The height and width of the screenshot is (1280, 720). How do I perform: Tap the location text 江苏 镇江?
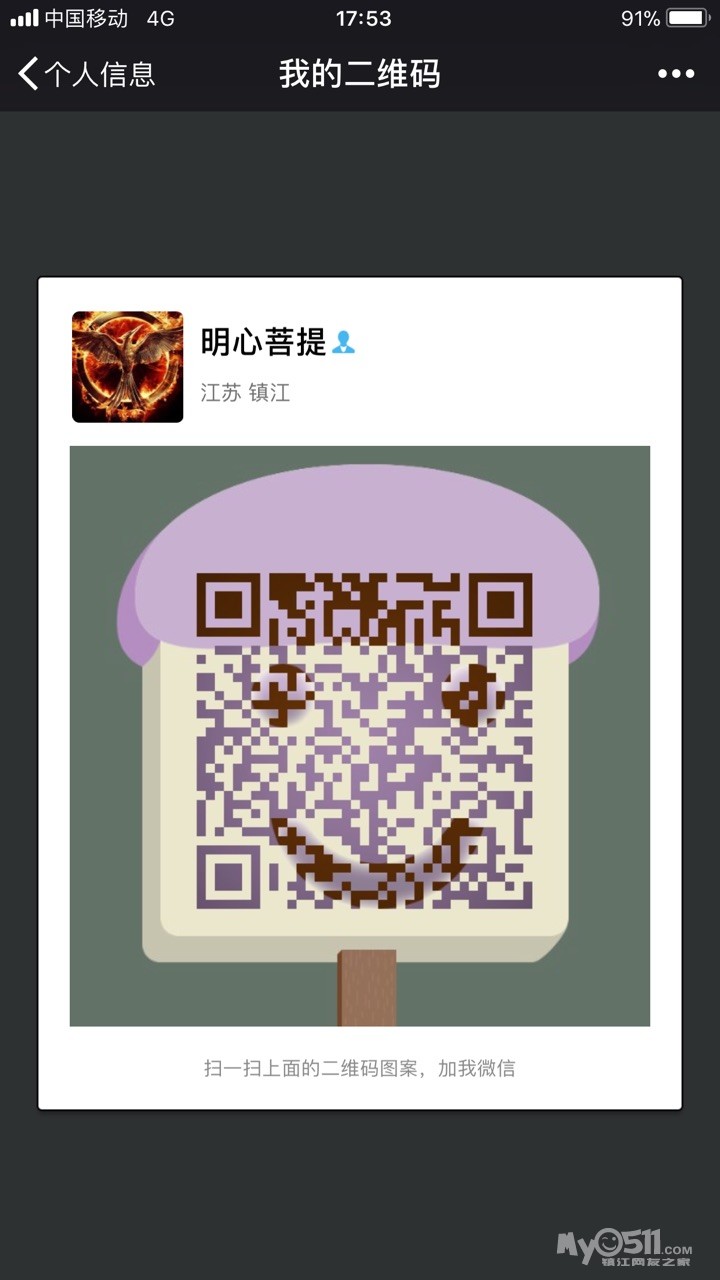tap(245, 393)
